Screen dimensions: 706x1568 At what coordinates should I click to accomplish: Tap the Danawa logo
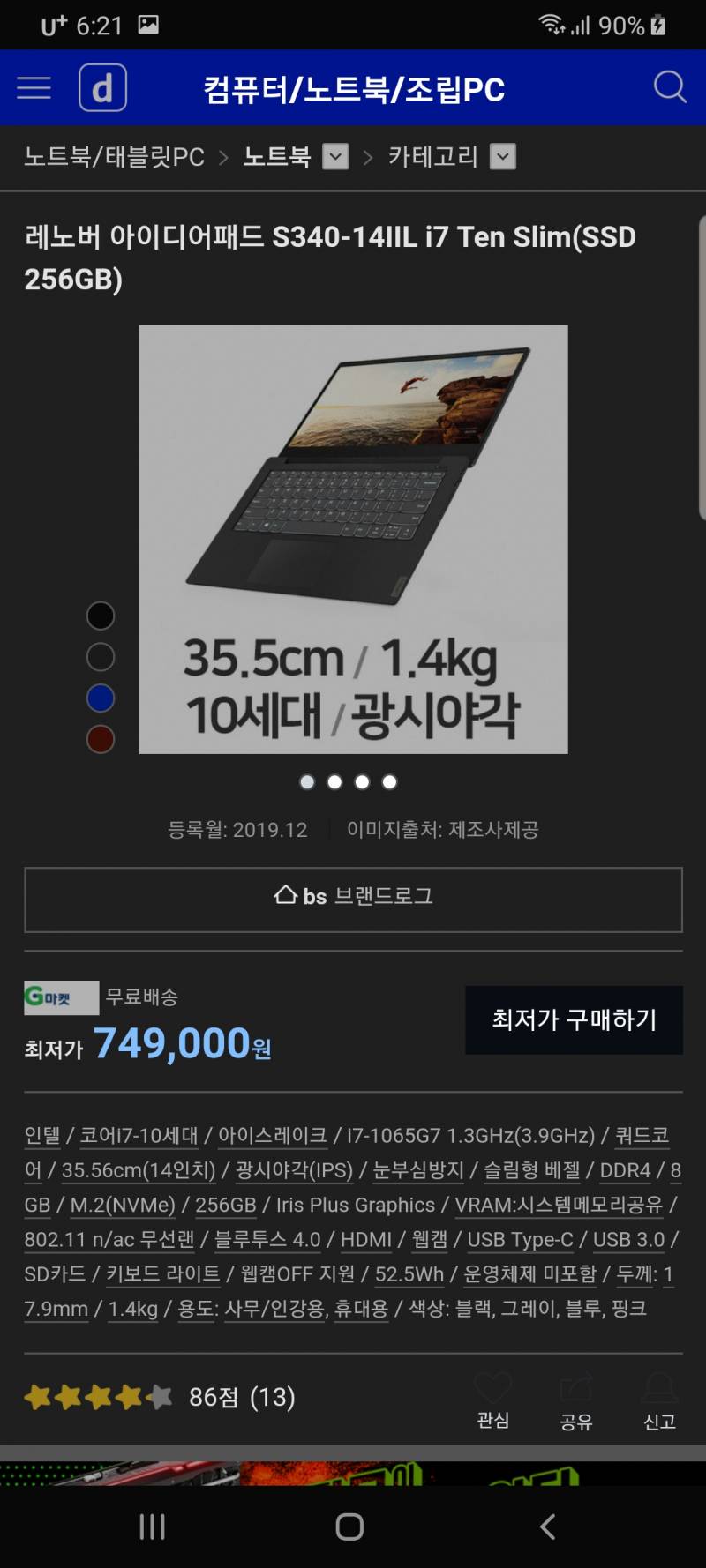(102, 87)
